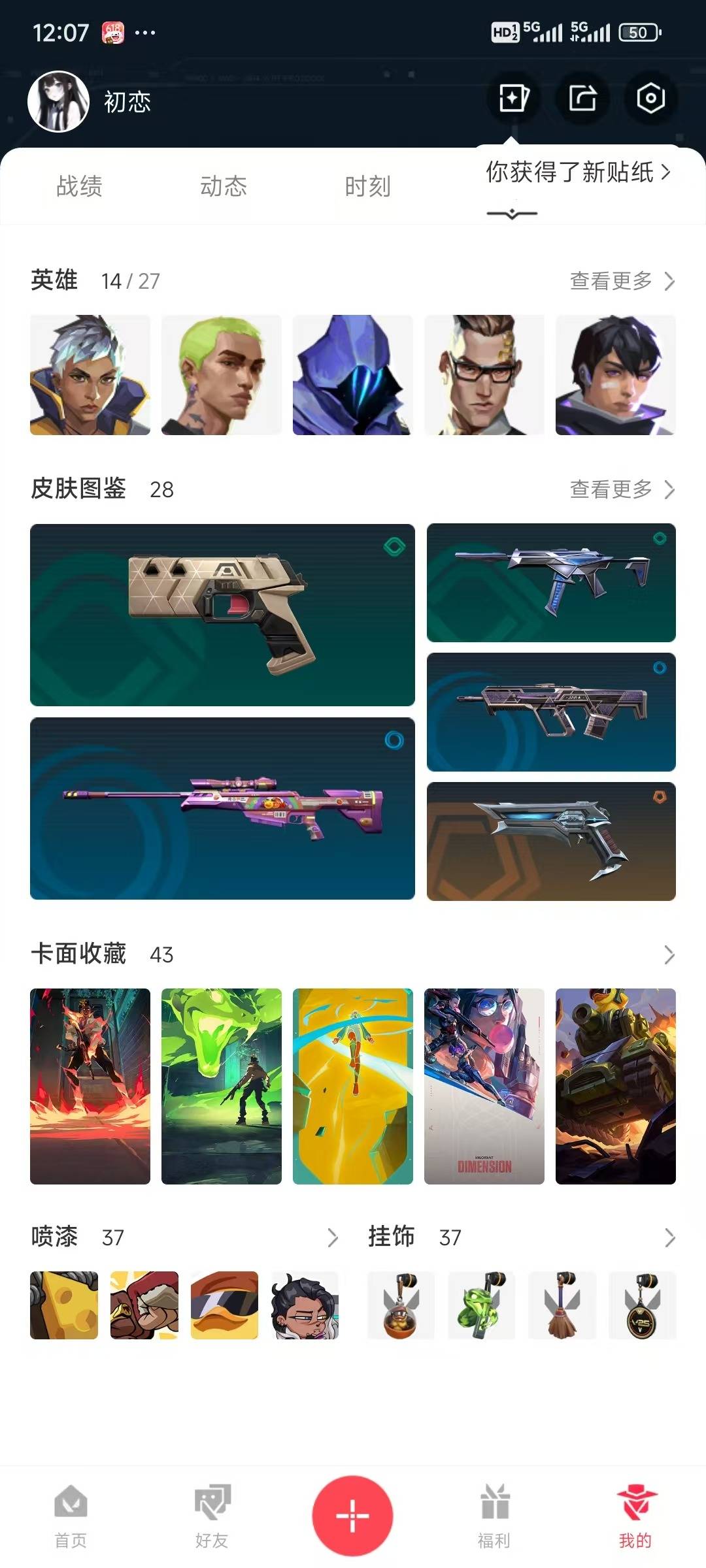Switch to the 战绩 tab
Screen dimensions: 706x1568
click(79, 186)
